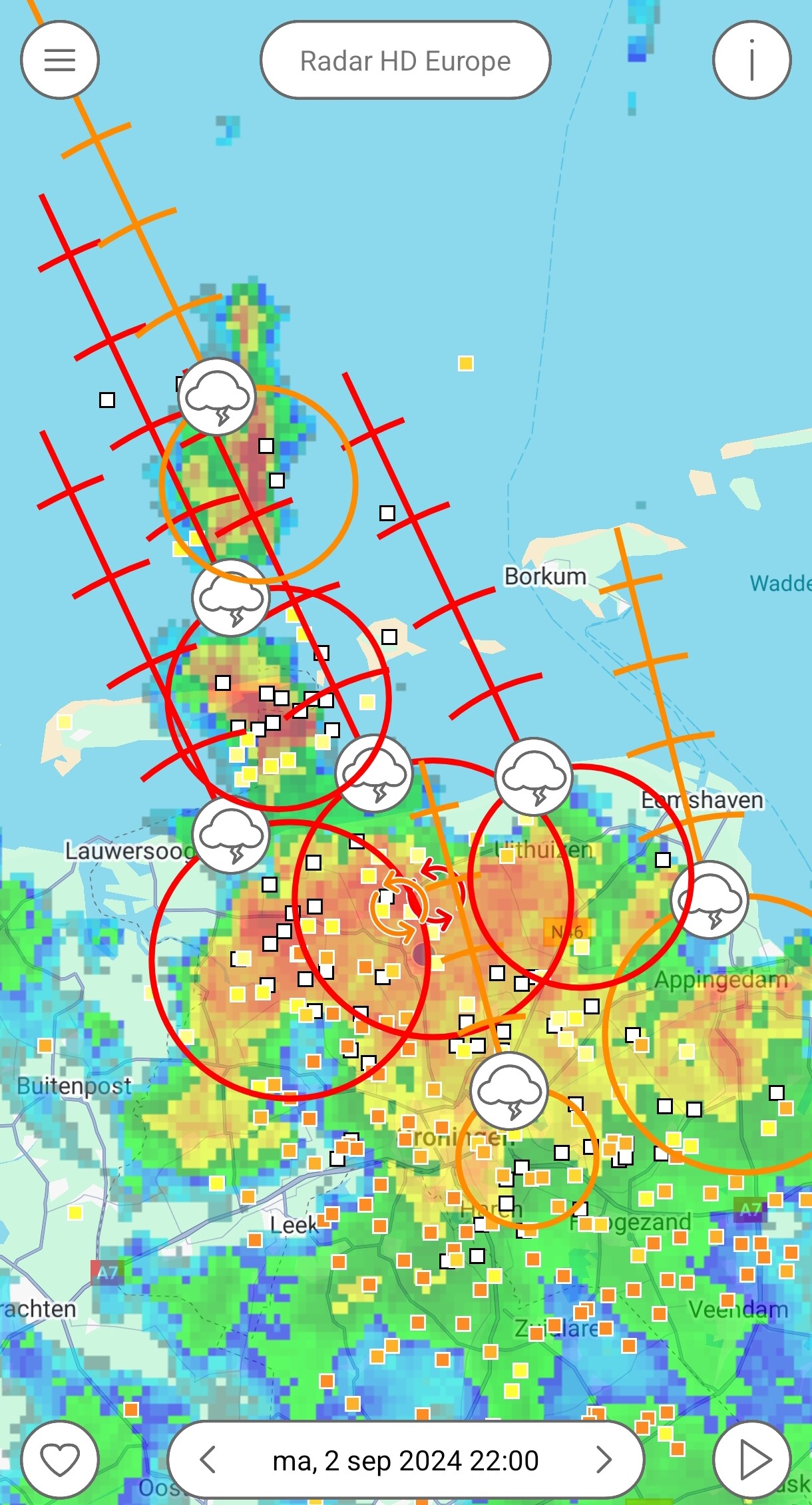Advance to the next time step
The height and width of the screenshot is (1505, 812).
[604, 1460]
